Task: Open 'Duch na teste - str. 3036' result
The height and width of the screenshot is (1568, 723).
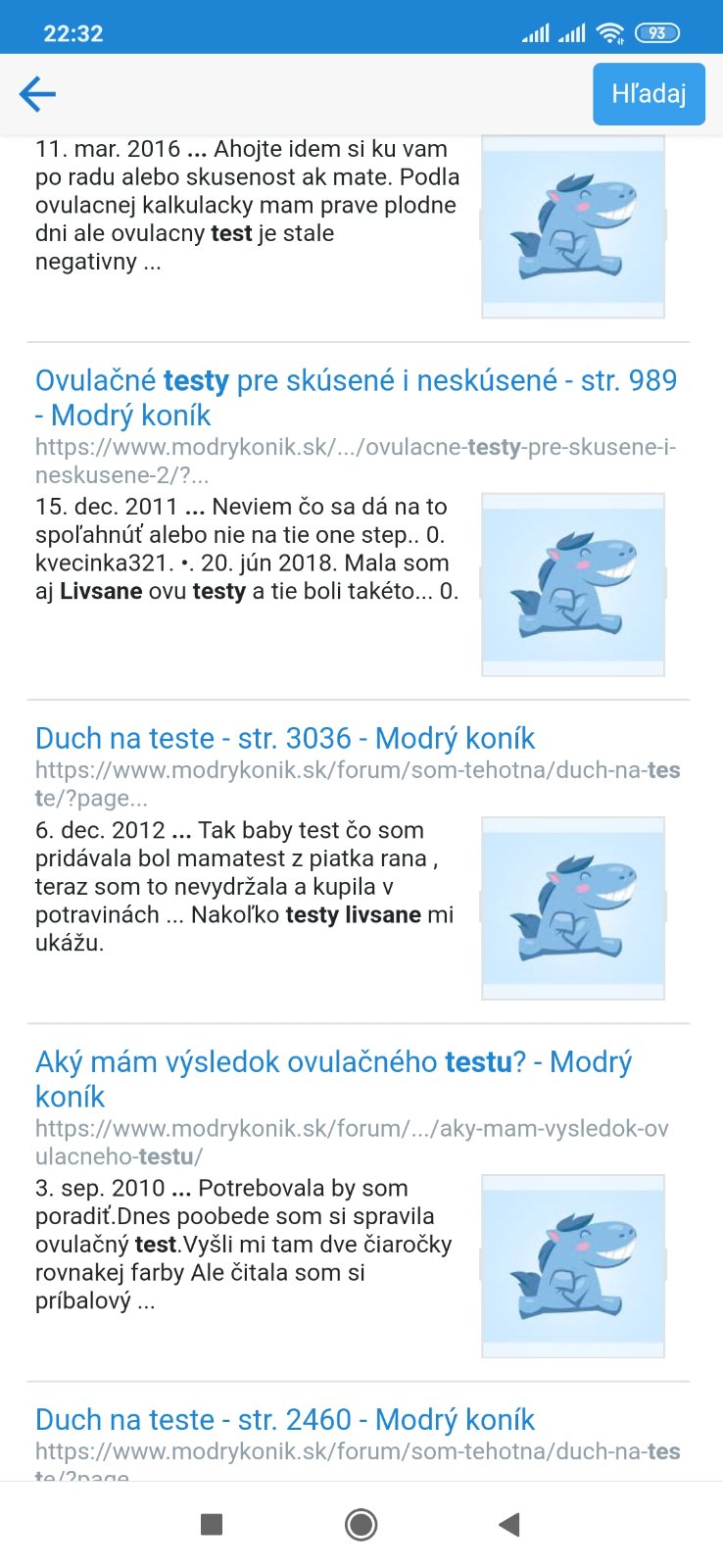Action: coord(285,738)
